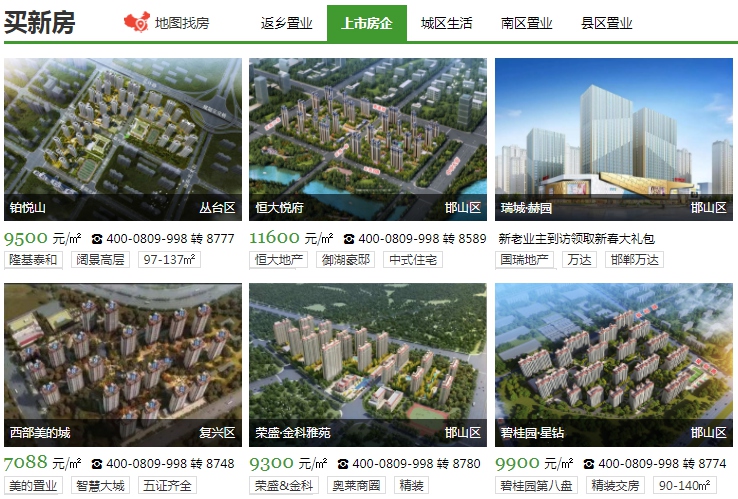Switch to the 县区置业 tab
738x499 pixels.
tap(607, 23)
